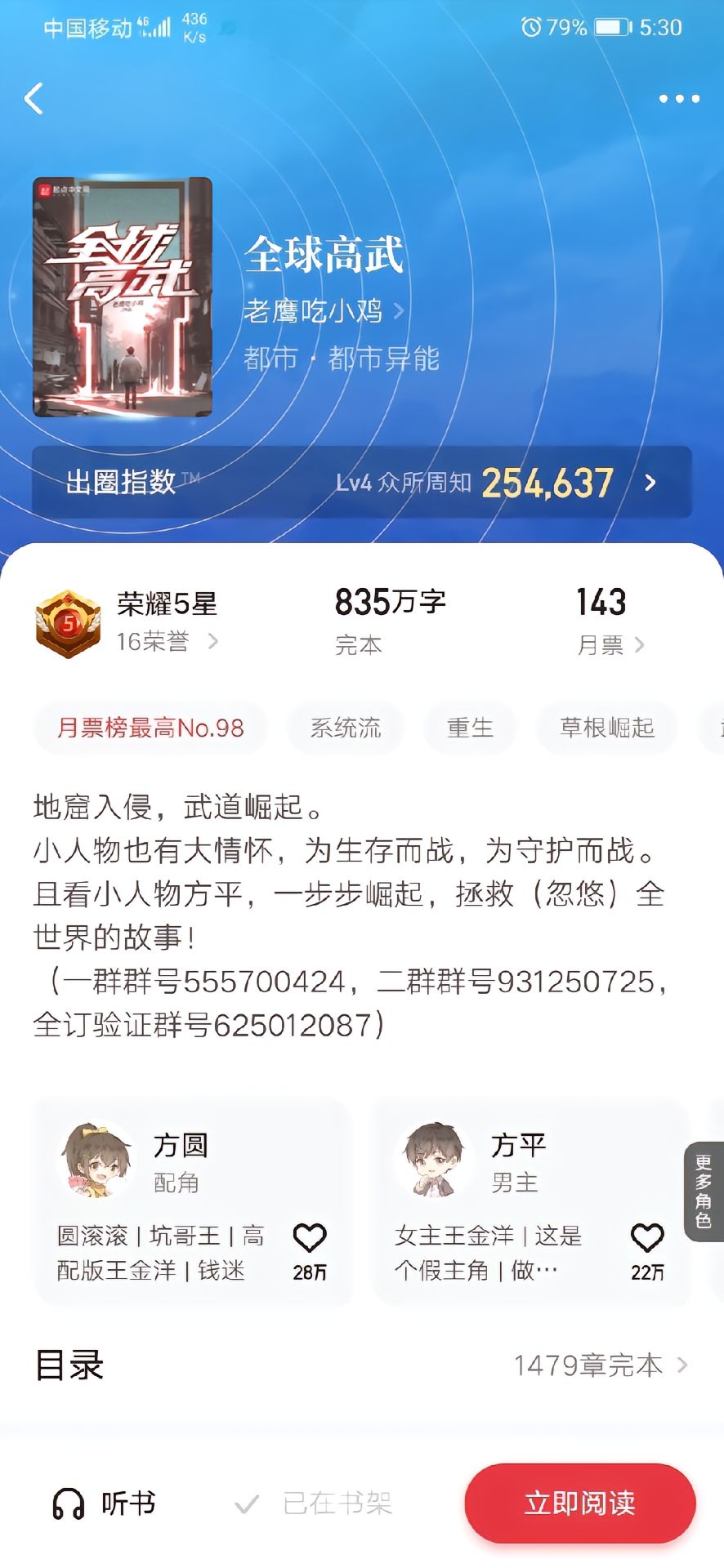Image resolution: width=724 pixels, height=1568 pixels.
Task: Tap the 月票榜最高No.98 chip
Action: (x=151, y=728)
